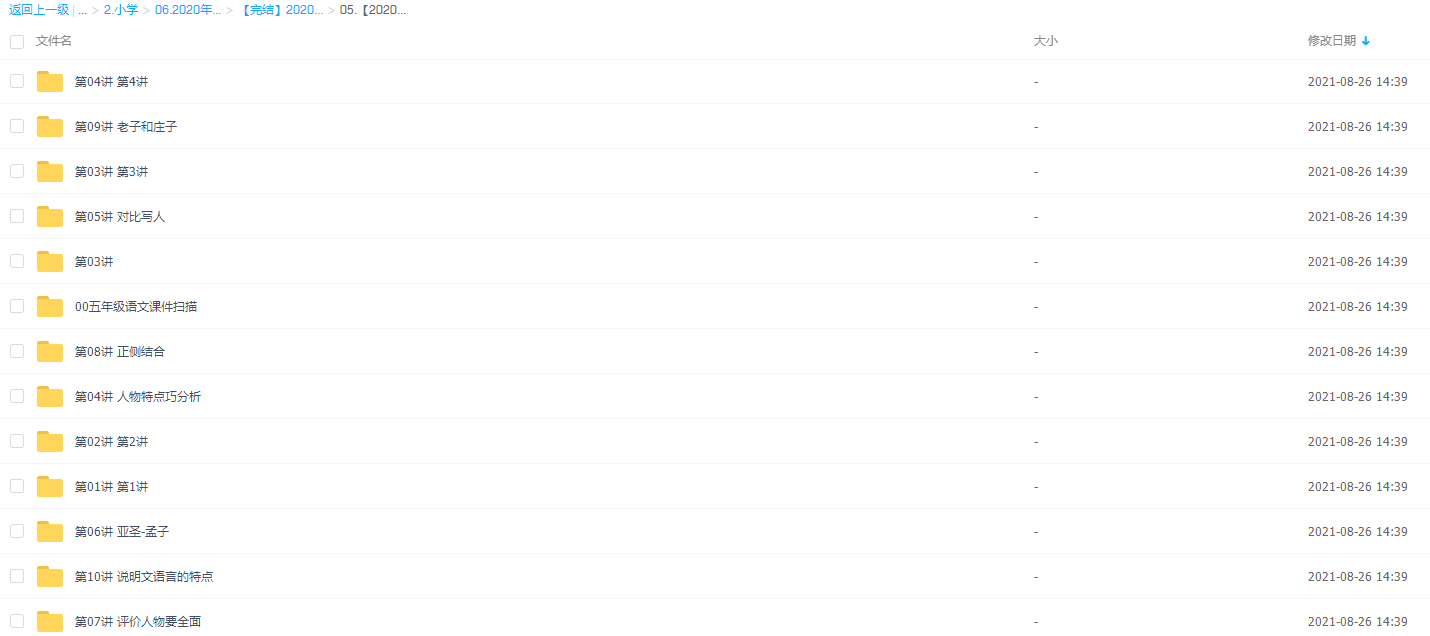Tick the checkbox next to 第03讲
This screenshot has height=636, width=1430.
(17, 261)
